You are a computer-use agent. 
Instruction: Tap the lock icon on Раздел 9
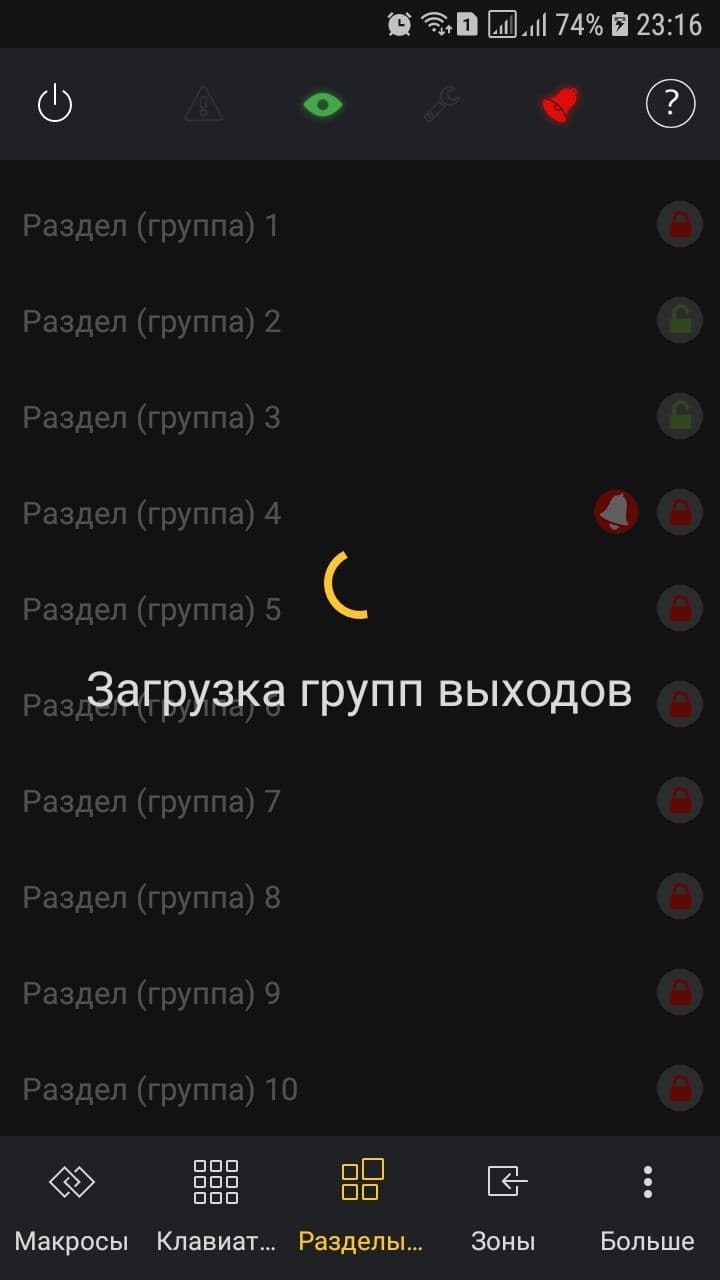[x=680, y=992]
